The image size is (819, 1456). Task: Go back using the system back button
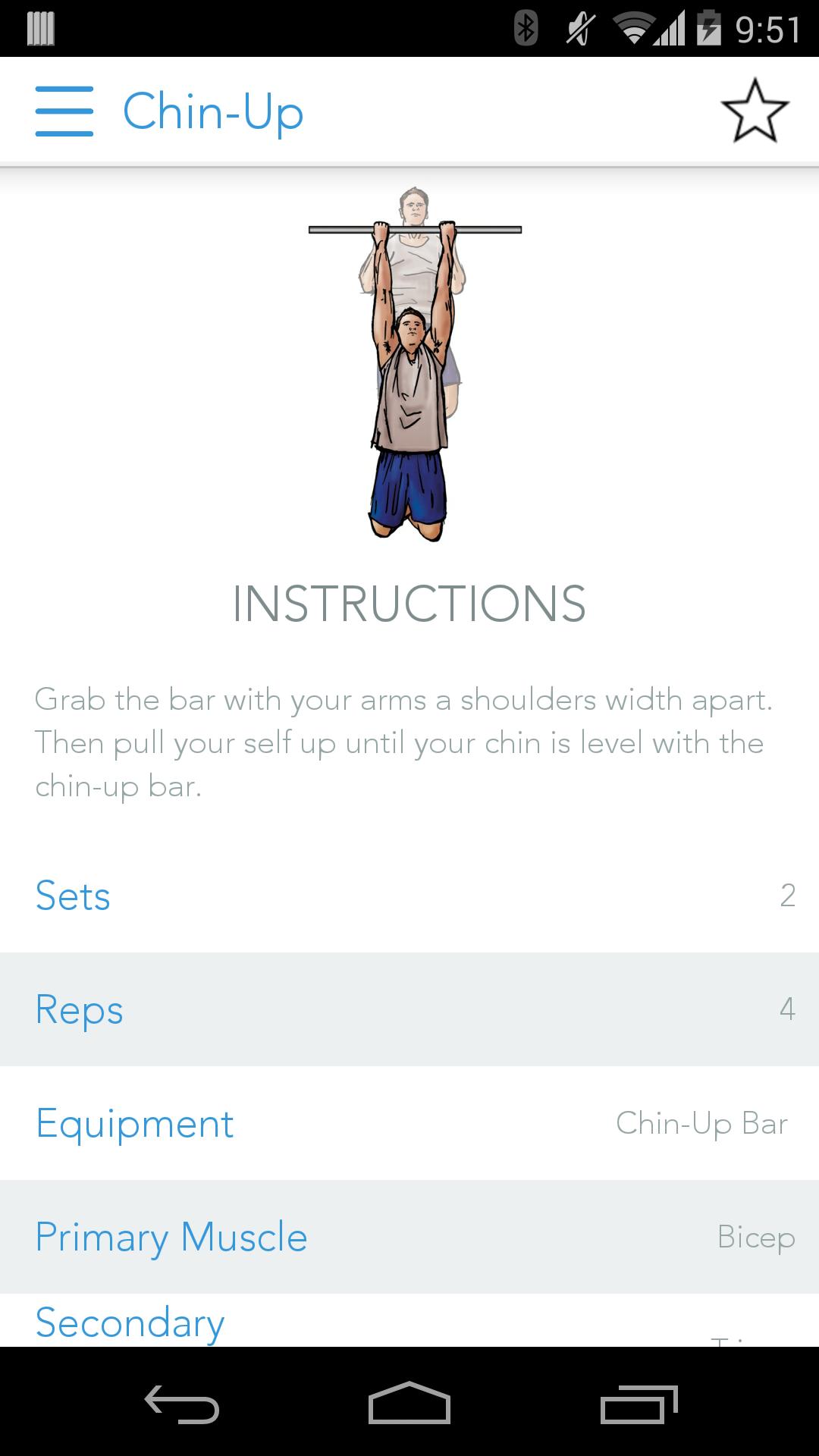pyautogui.click(x=182, y=1404)
